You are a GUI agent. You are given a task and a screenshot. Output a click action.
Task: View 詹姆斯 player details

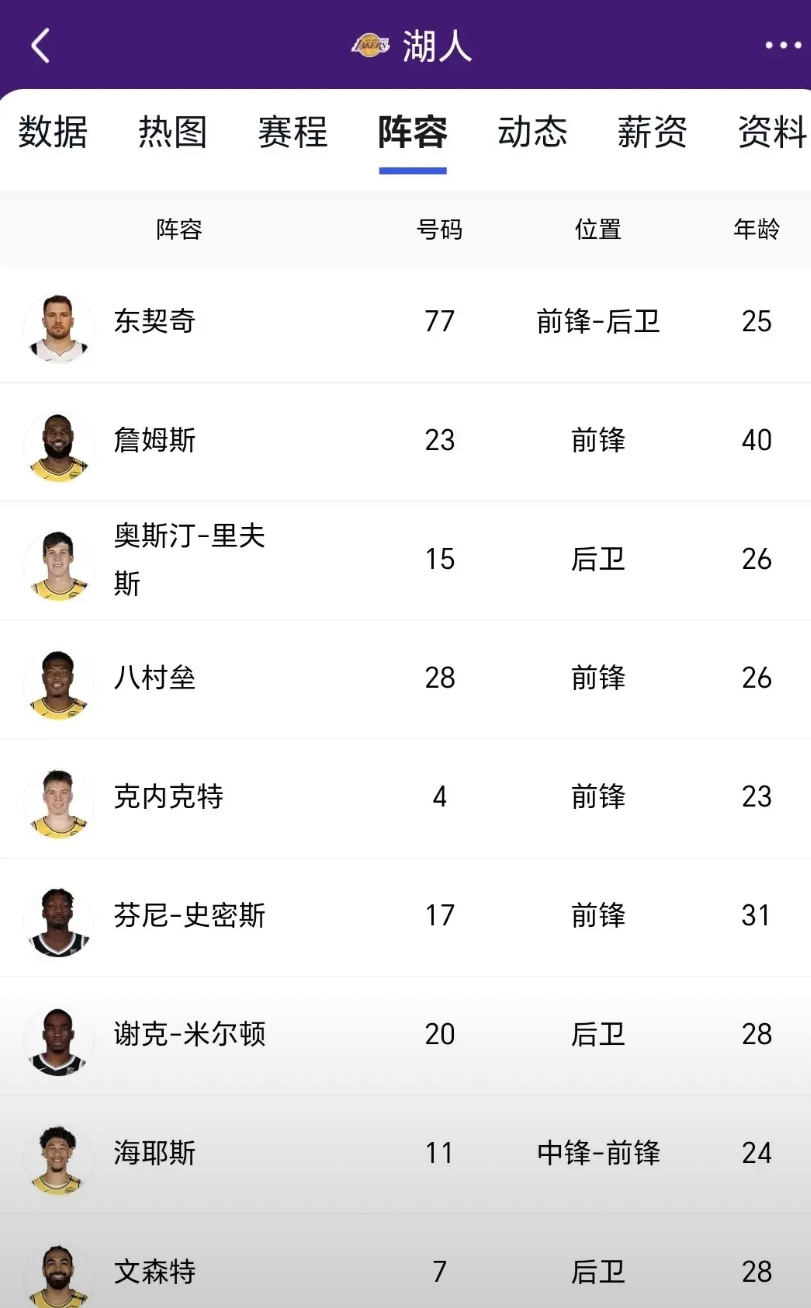(405, 442)
